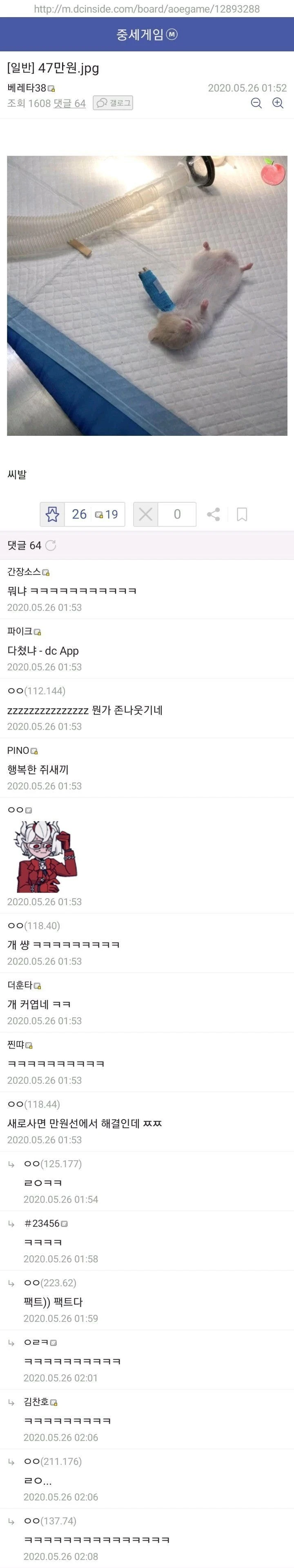
Task: View commenter 김찬호's profile
Action: coord(37,1402)
